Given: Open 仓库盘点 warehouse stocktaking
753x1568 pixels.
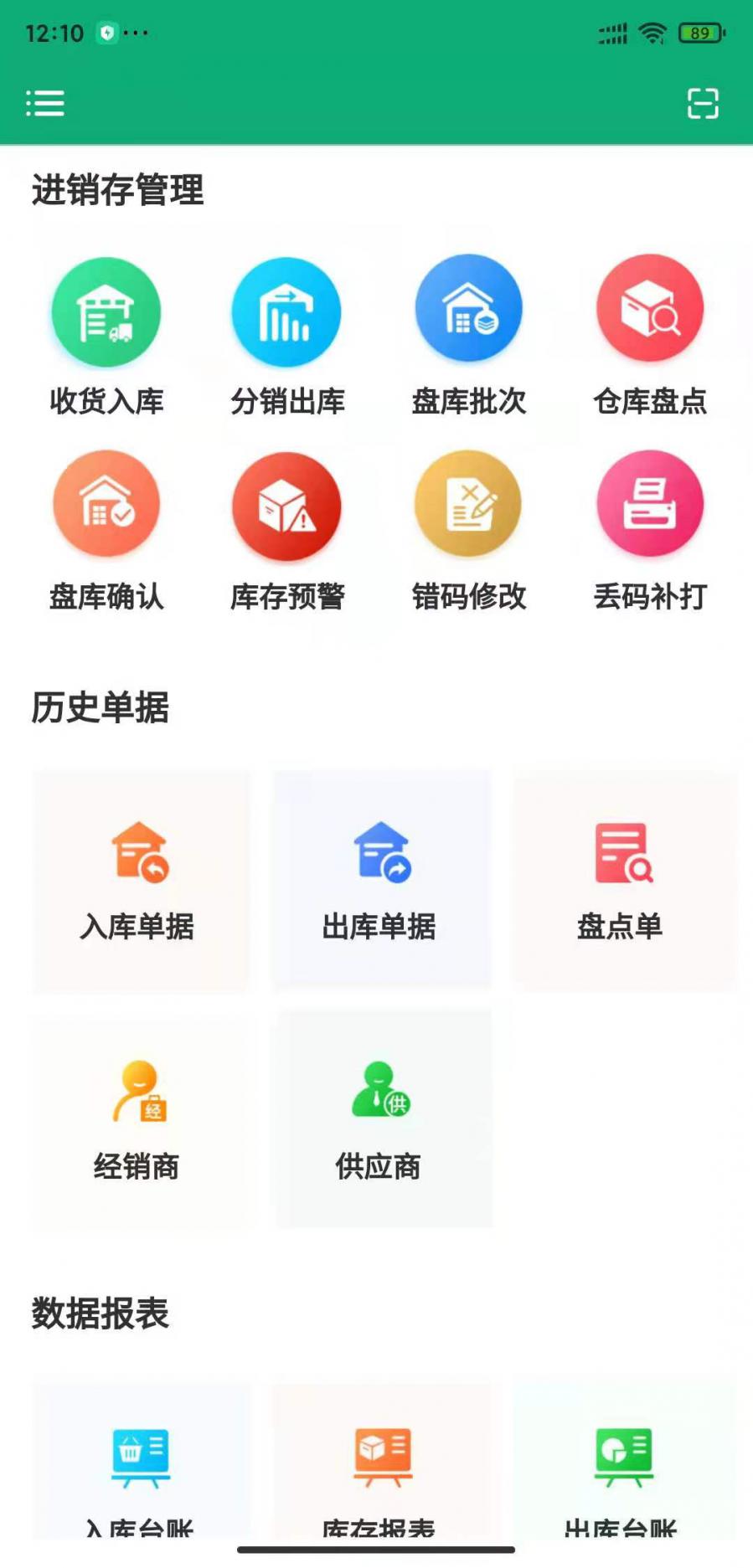Looking at the screenshot, I should 650,337.
